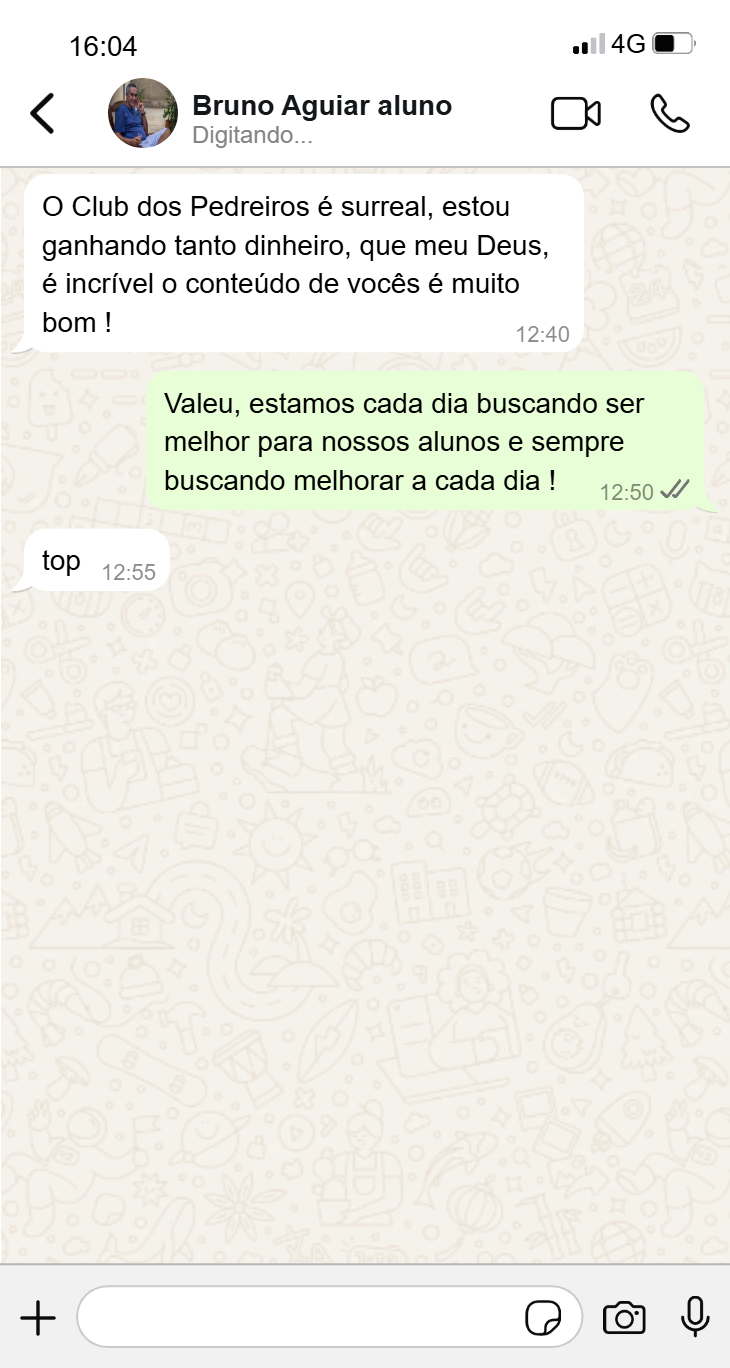Open the sticker picker

pyautogui.click(x=543, y=1319)
